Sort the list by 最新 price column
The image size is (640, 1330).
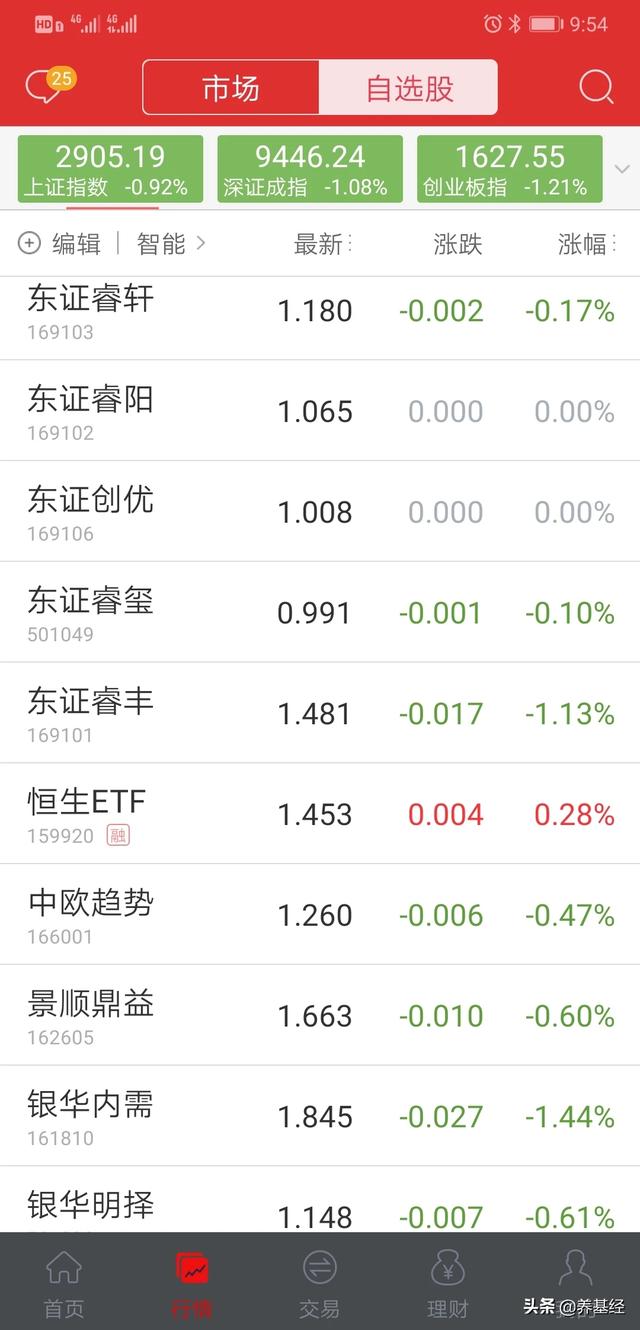click(x=322, y=244)
